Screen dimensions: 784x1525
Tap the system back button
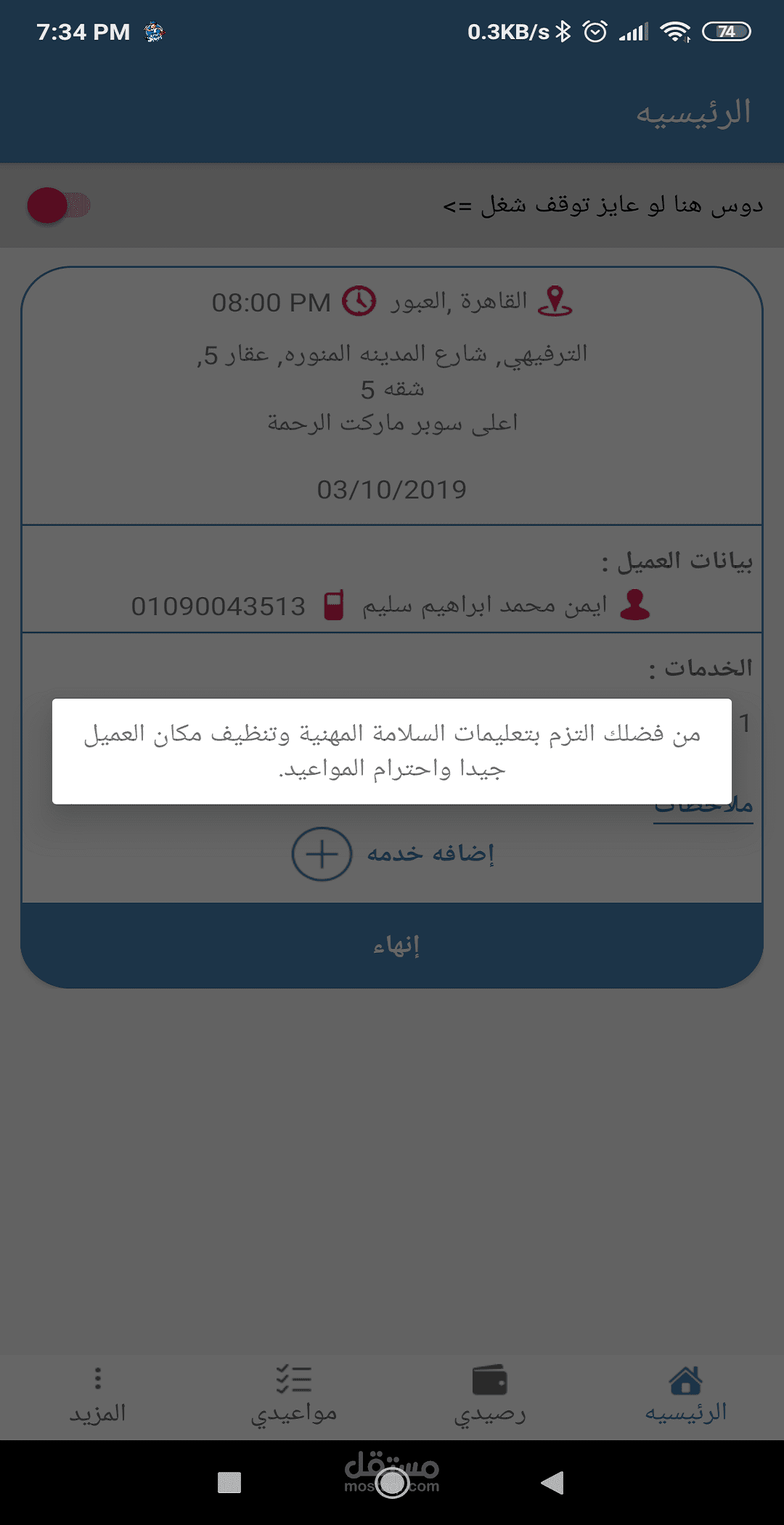[552, 1482]
